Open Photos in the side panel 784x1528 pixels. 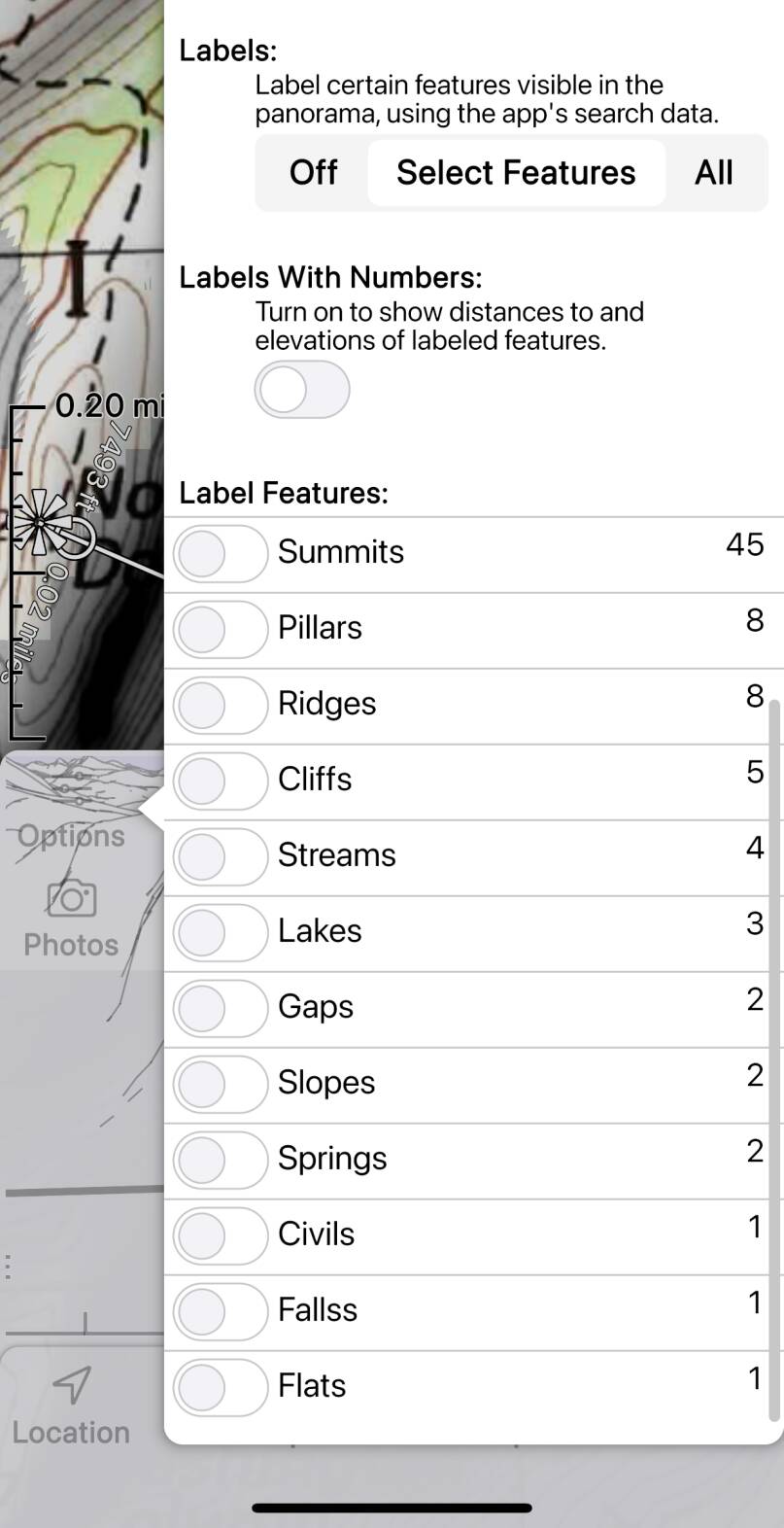click(x=71, y=918)
